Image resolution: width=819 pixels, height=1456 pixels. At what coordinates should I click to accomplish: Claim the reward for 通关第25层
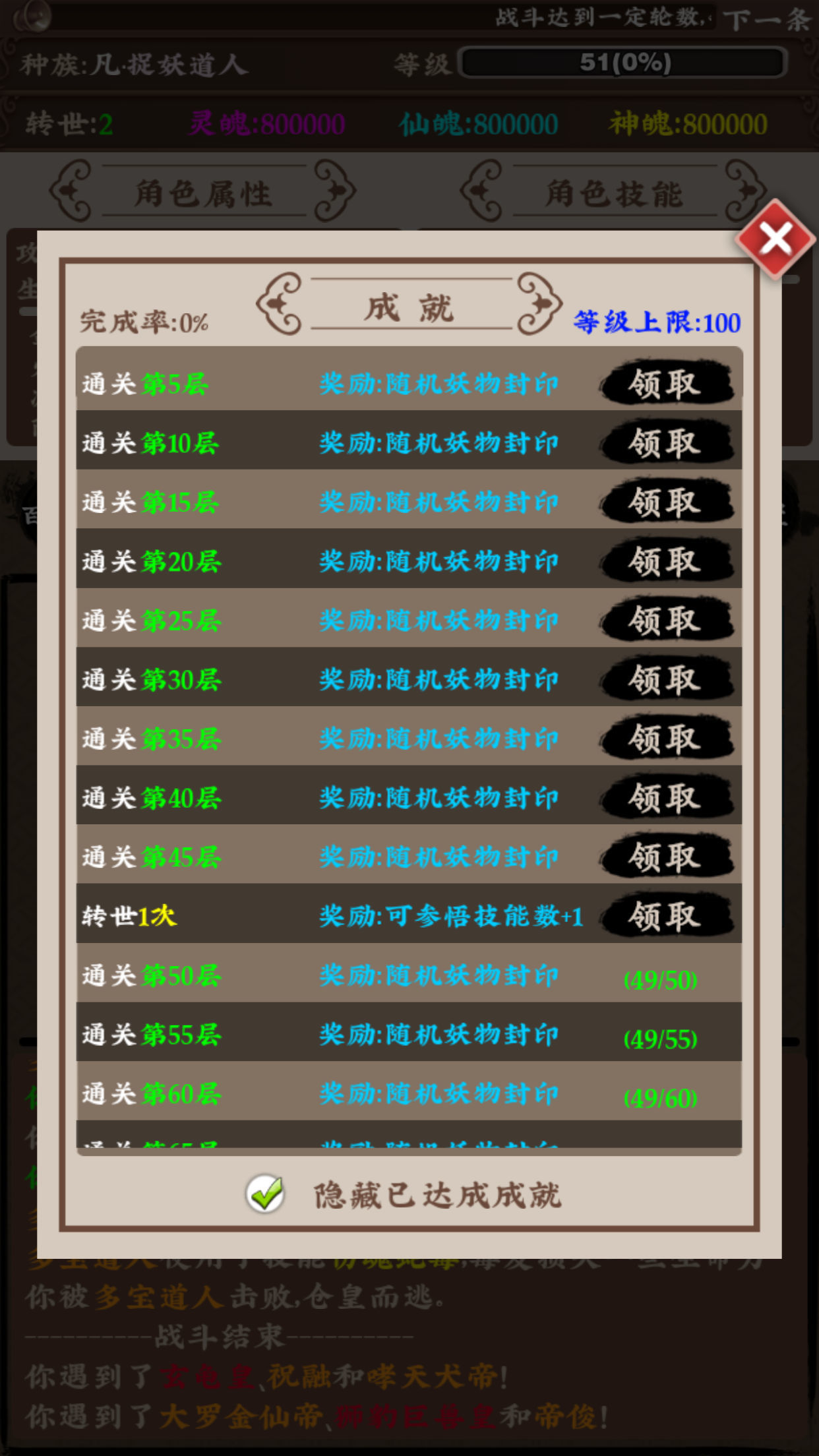(667, 621)
